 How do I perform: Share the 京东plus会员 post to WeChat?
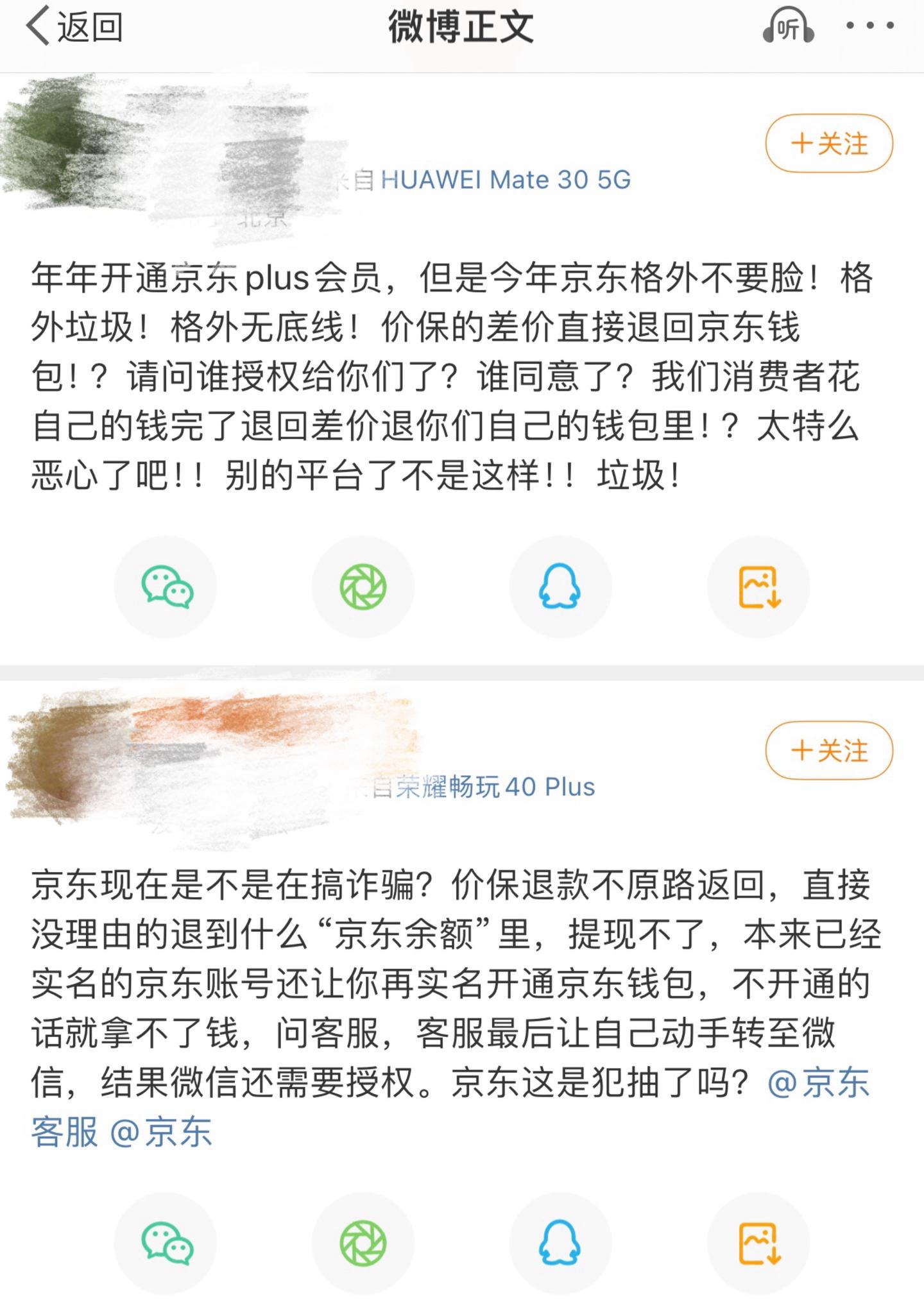(x=166, y=587)
